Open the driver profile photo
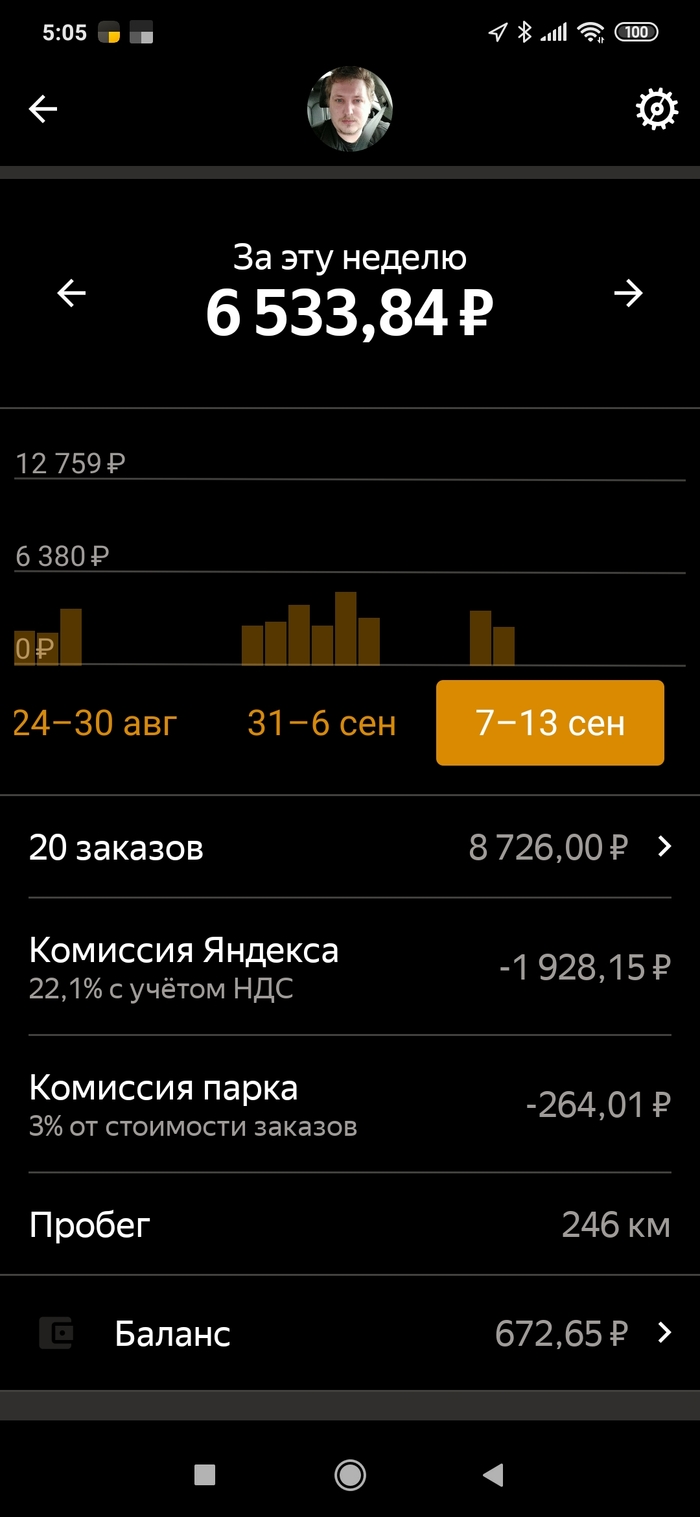Screen dimensions: 700x1517 point(349,109)
